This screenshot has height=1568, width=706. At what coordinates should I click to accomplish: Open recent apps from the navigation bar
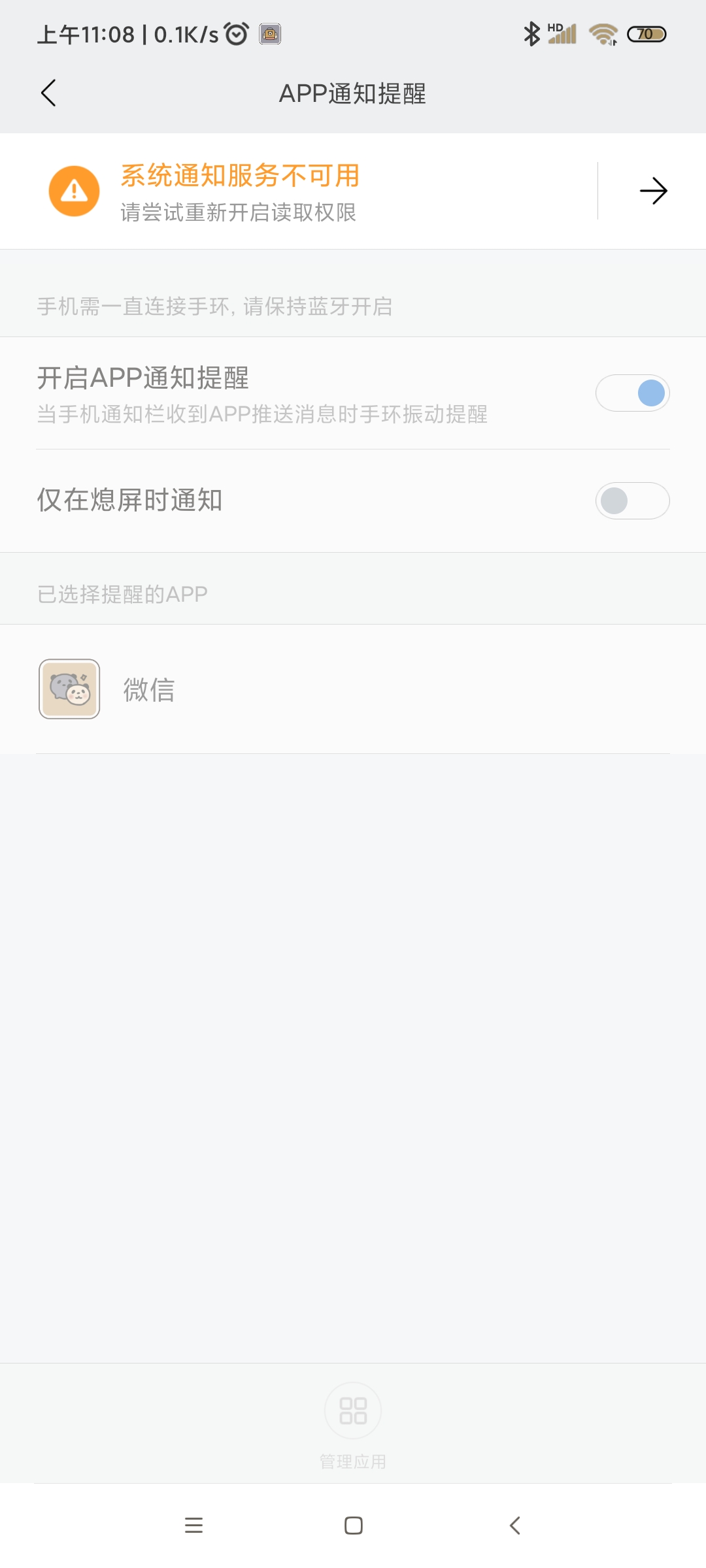click(193, 1526)
